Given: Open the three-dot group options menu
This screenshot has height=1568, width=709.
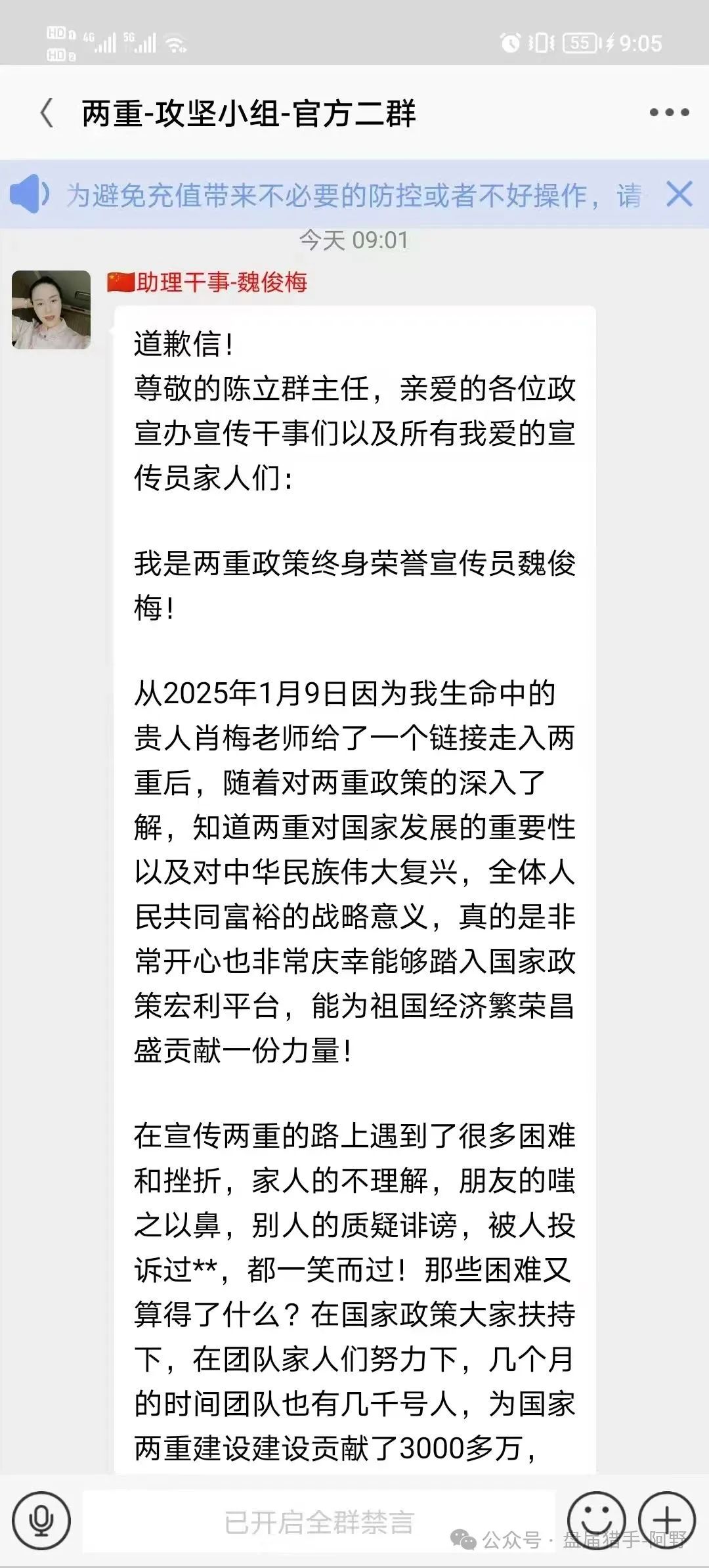Looking at the screenshot, I should [669, 113].
